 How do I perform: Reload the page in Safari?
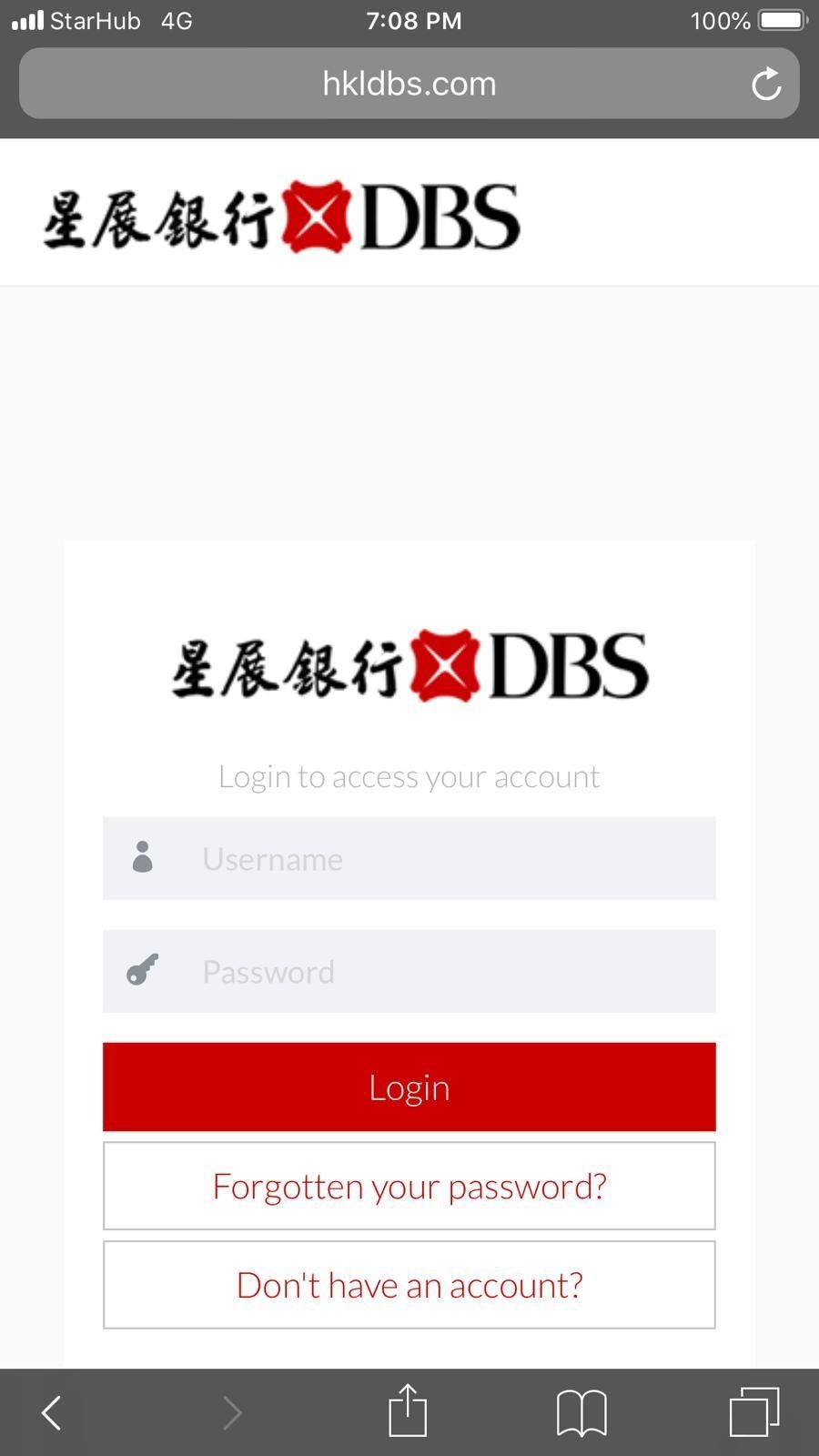coord(766,85)
